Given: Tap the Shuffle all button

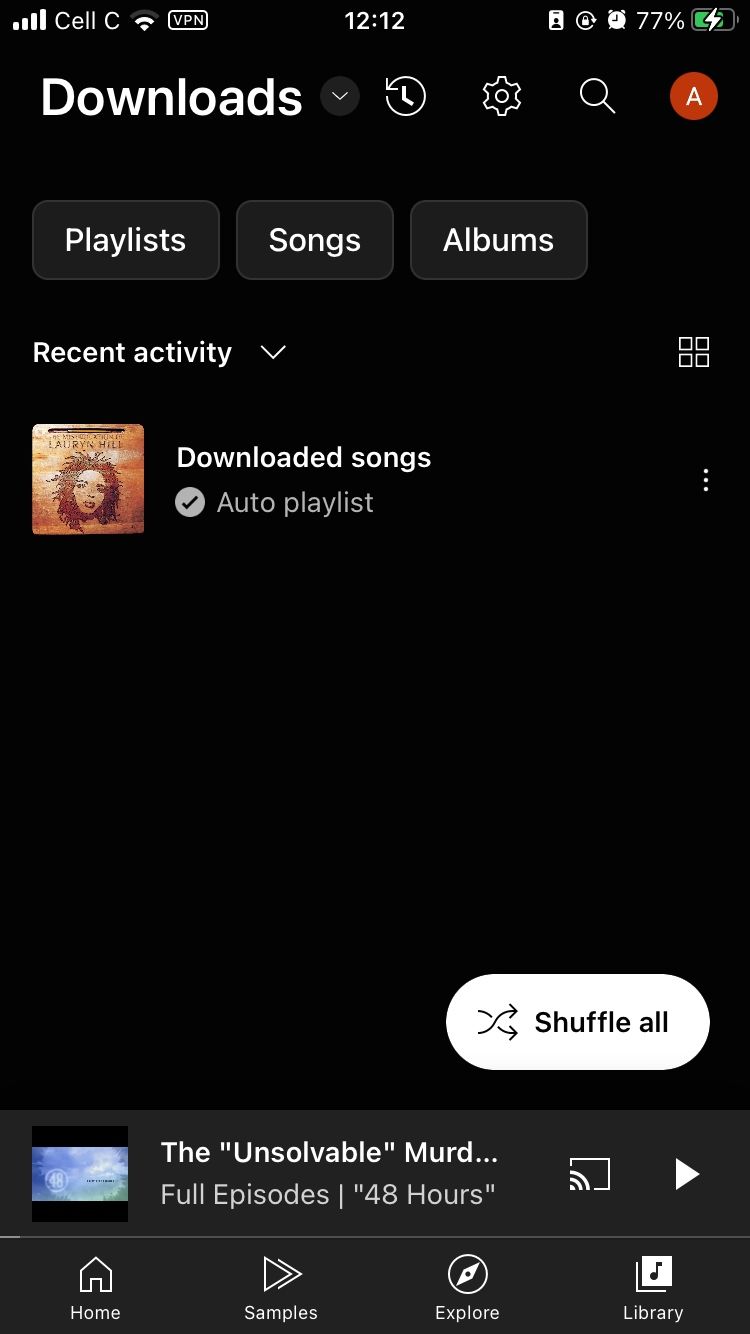Looking at the screenshot, I should click(x=577, y=1021).
